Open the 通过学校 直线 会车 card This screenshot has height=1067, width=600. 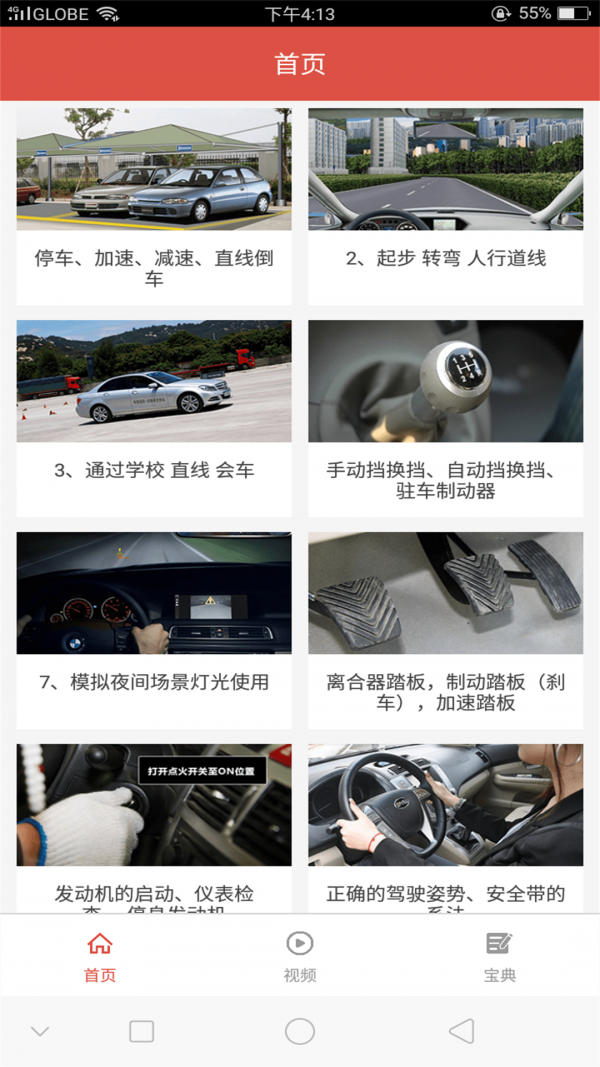click(x=154, y=417)
